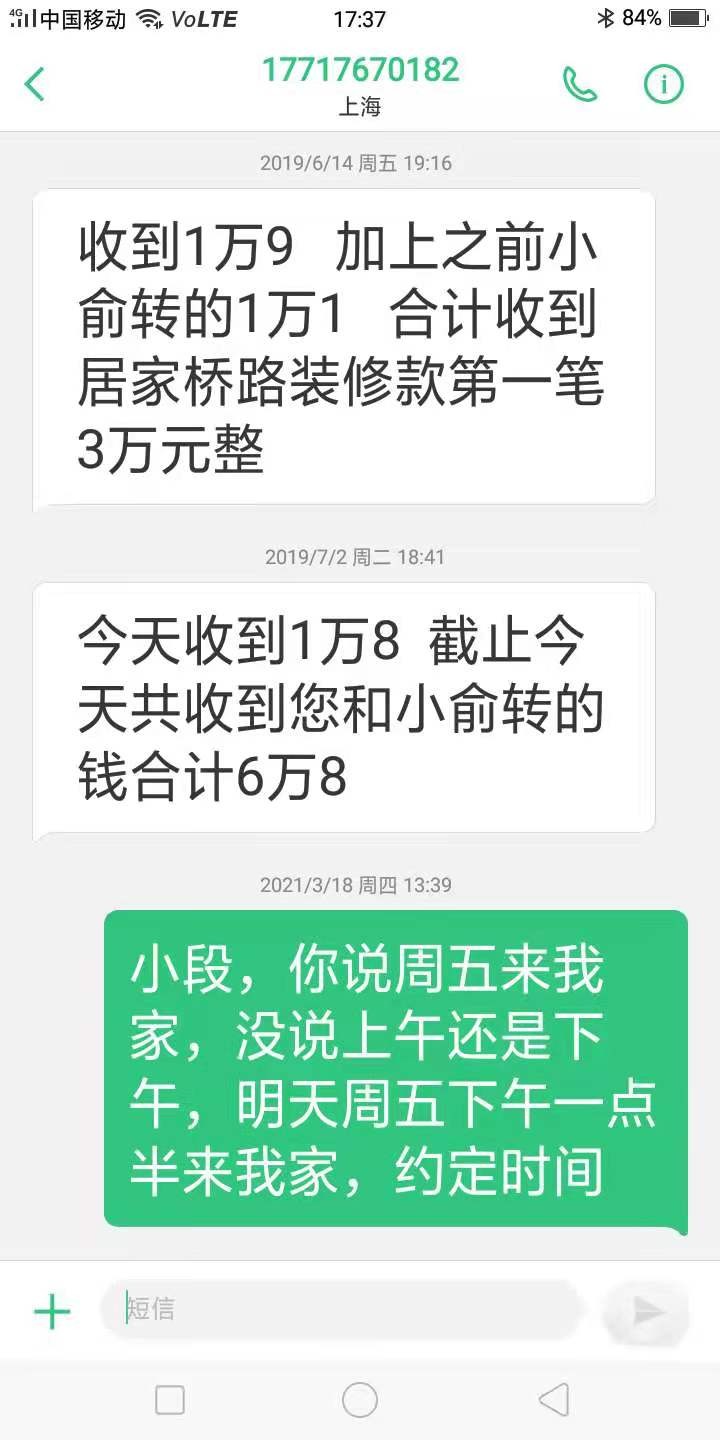Tap the system back triangle
The image size is (720, 1440).
pos(553,1400)
